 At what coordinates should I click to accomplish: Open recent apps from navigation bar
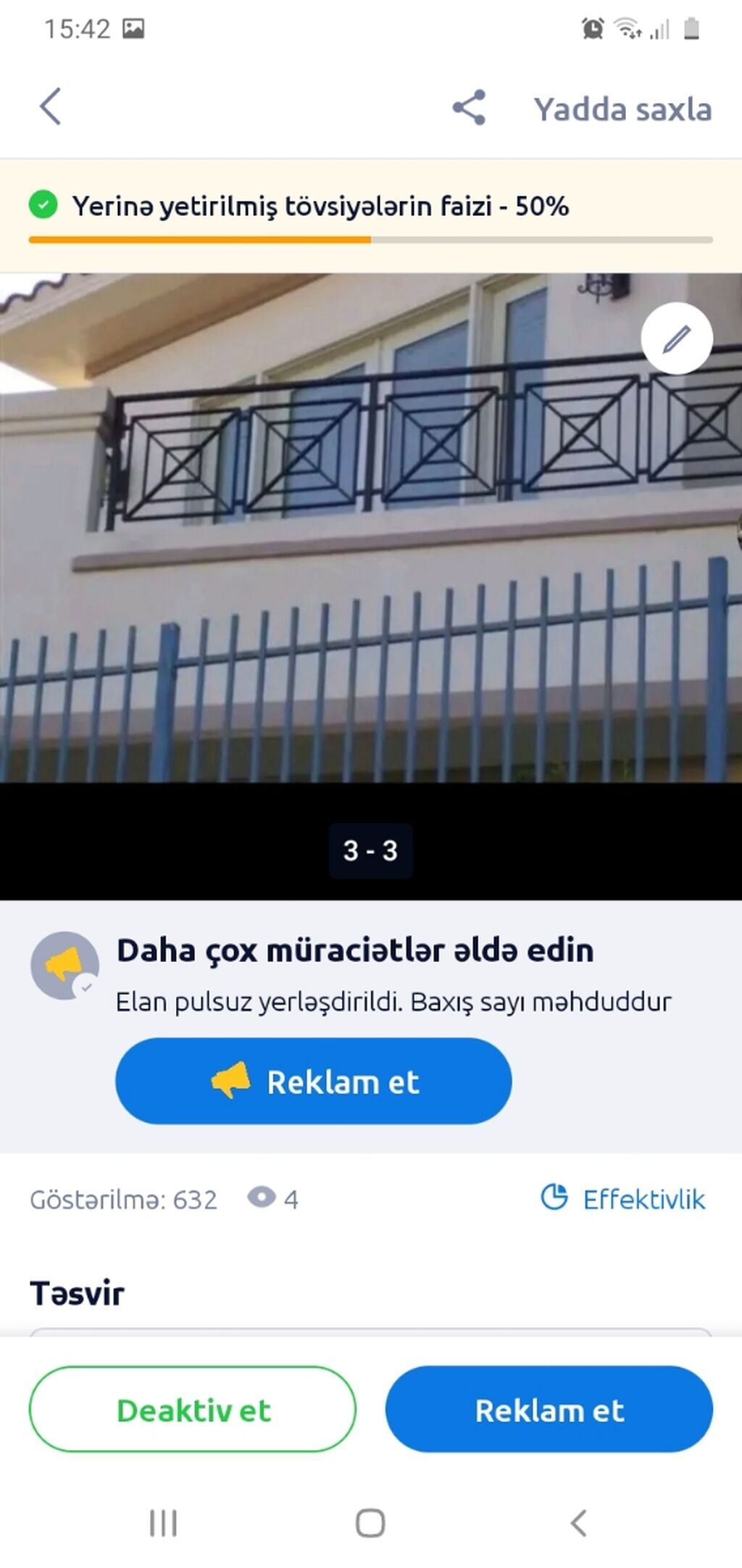(163, 1523)
